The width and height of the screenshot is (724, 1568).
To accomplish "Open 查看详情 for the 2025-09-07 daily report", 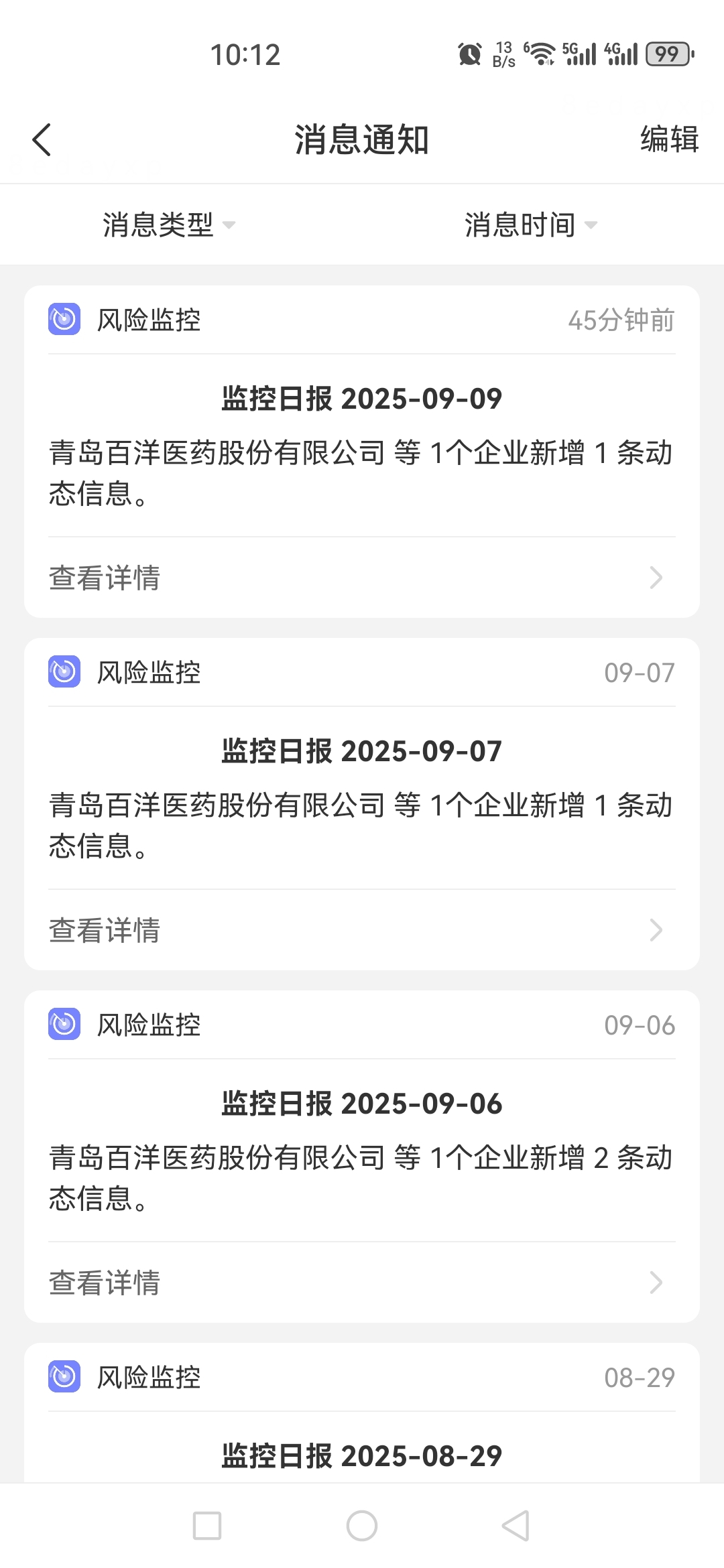I will pyautogui.click(x=362, y=930).
